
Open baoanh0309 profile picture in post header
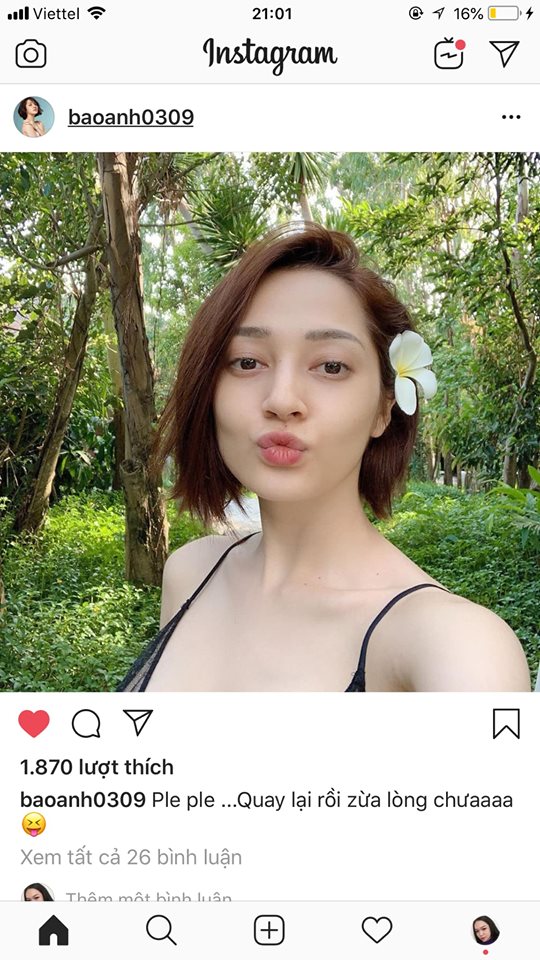coord(34,117)
